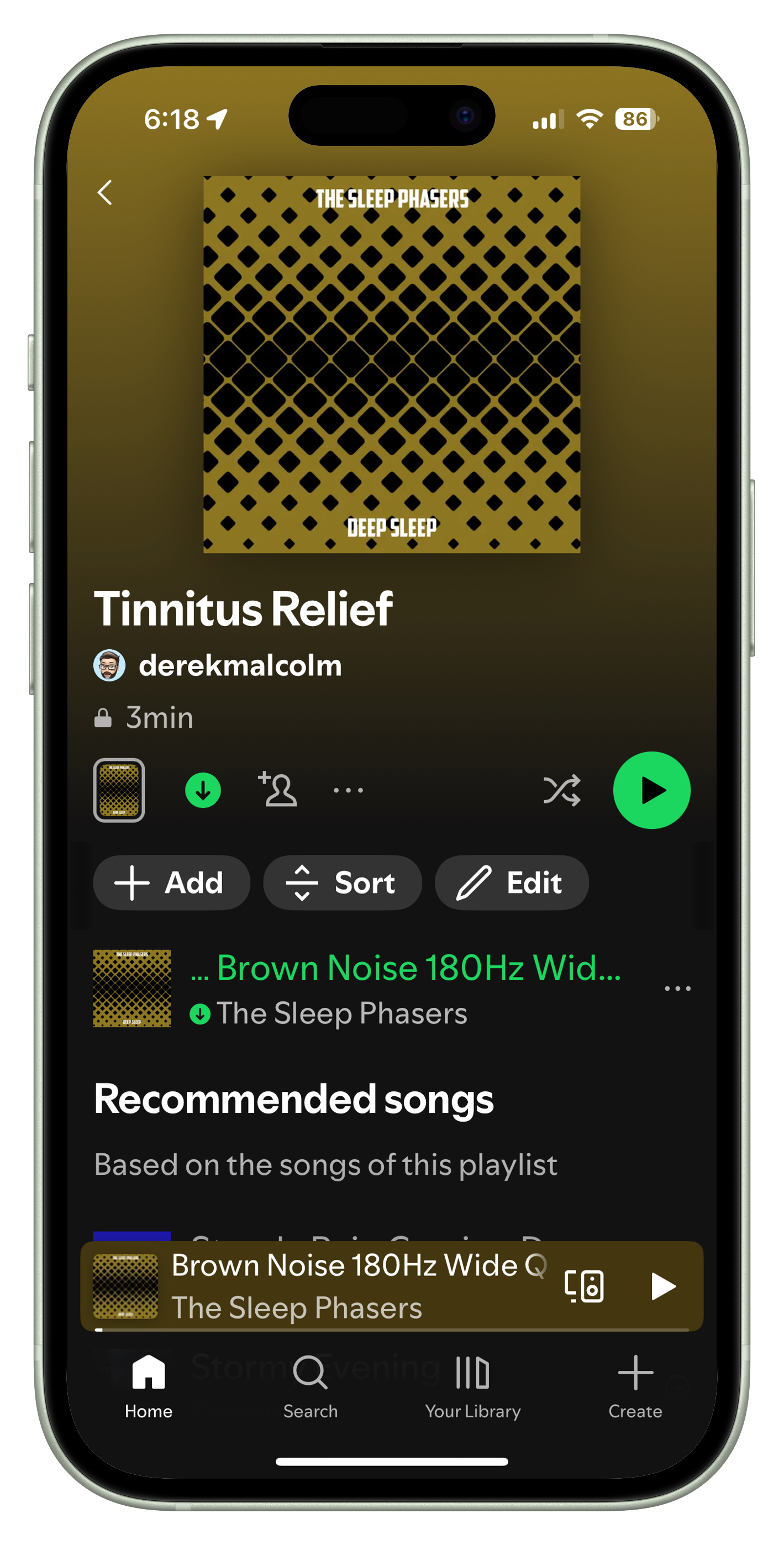This screenshot has height=1545, width=784.
Task: Play the Tinnitus Relief playlist
Action: coord(652,791)
